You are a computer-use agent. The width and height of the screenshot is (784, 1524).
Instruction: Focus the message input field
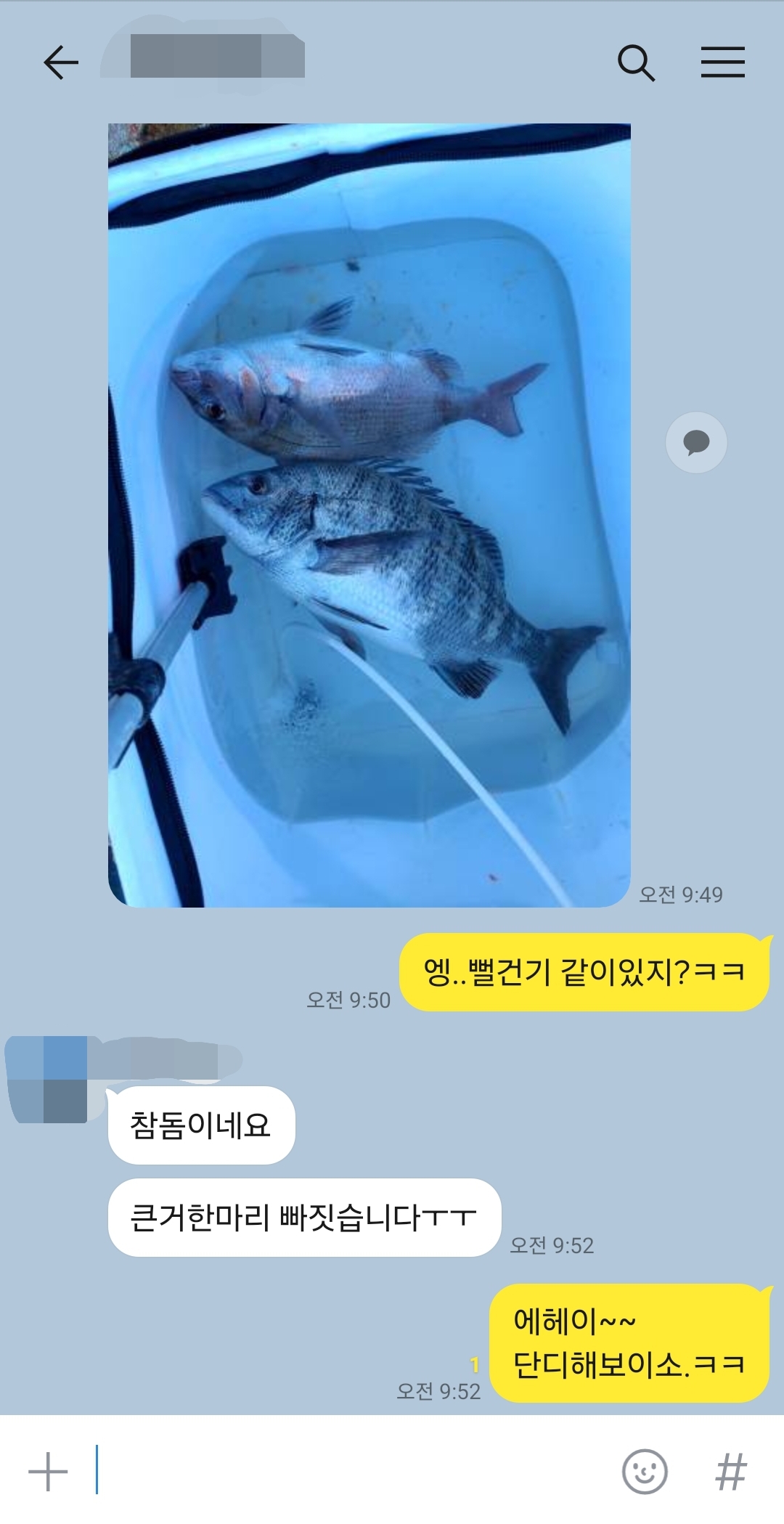pos(348,1472)
